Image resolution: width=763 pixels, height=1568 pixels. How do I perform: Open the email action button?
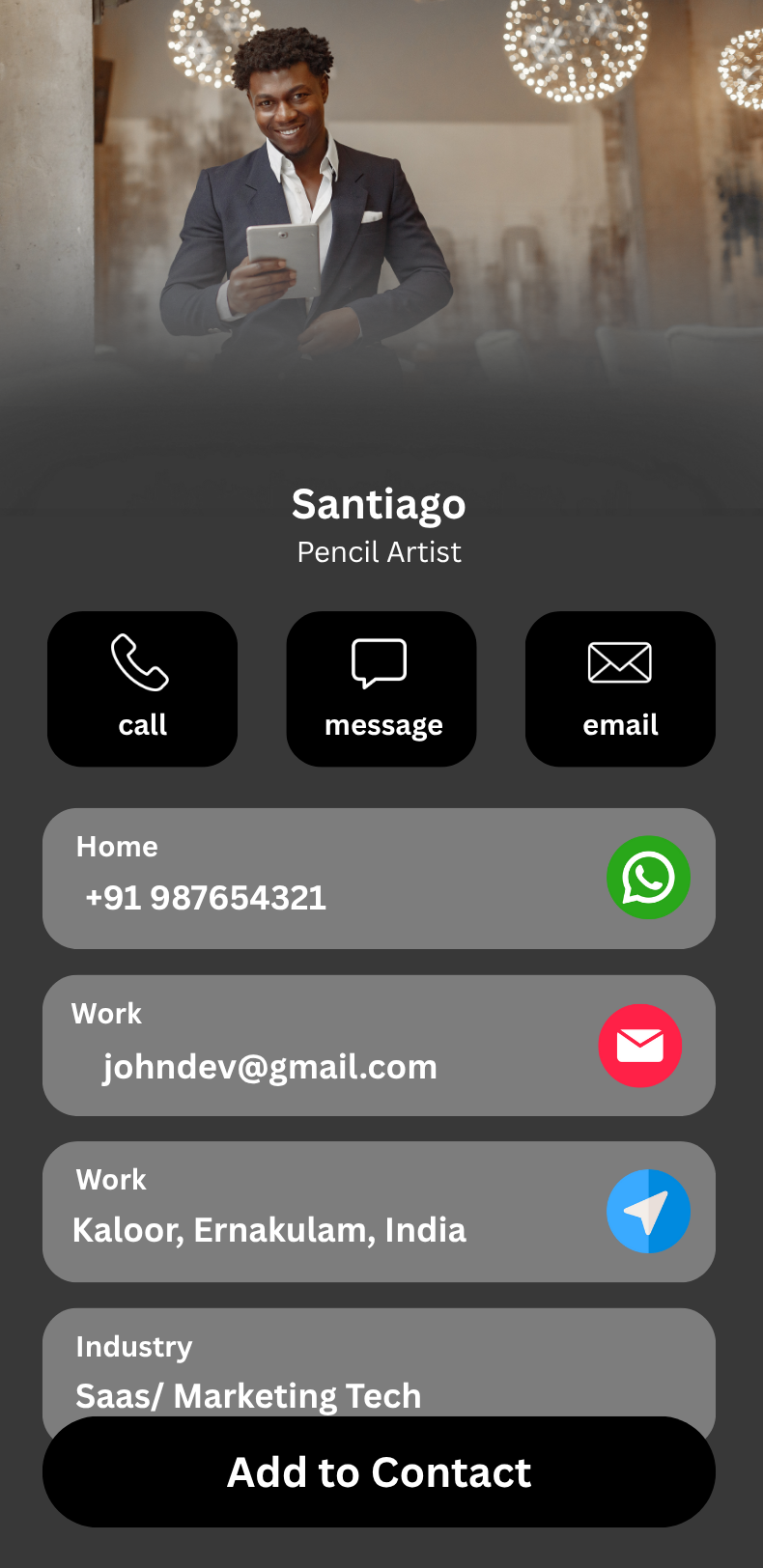click(x=620, y=688)
